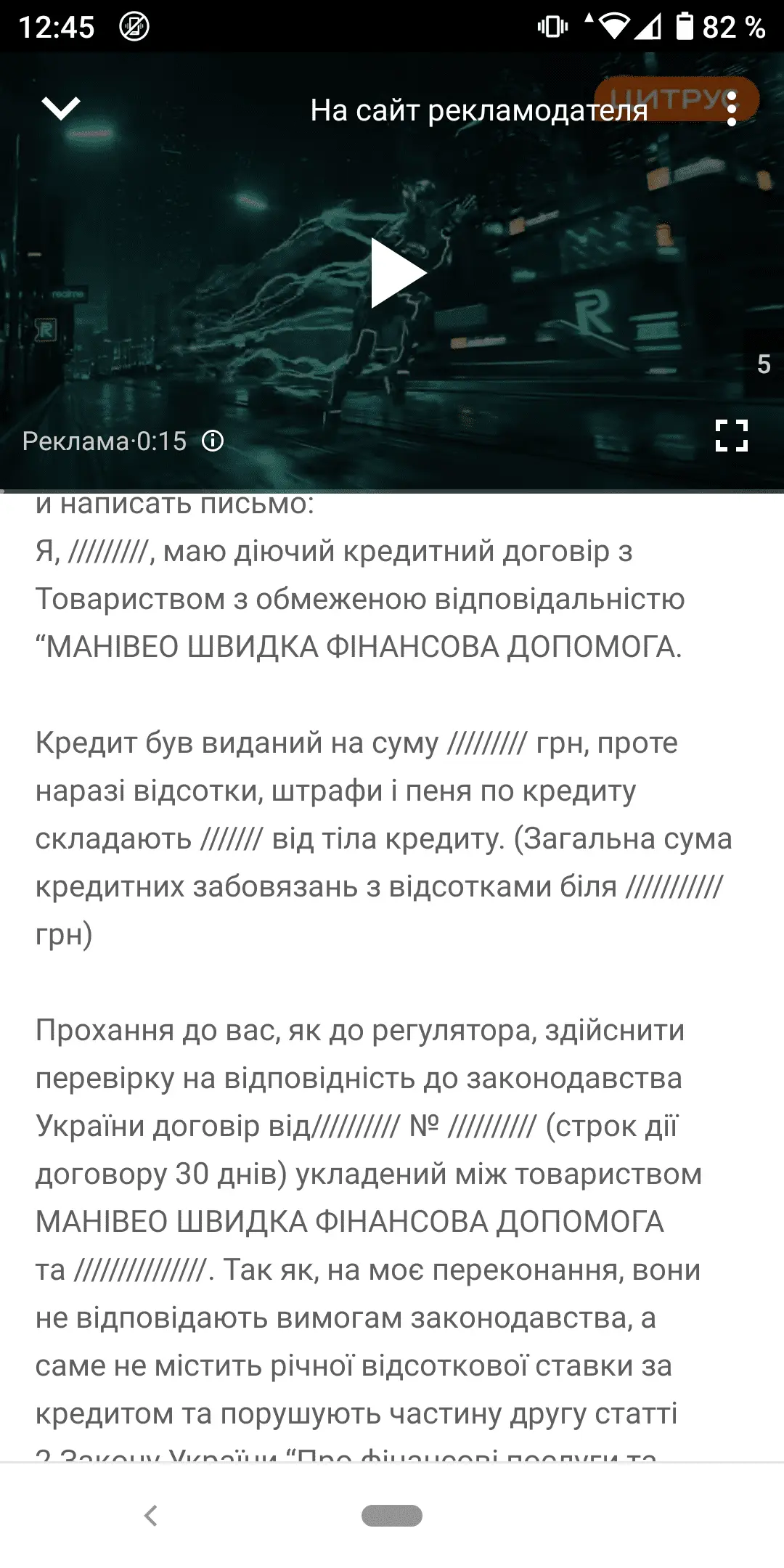Enter fullscreen video mode
This screenshot has height=1568, width=784.
click(x=731, y=436)
